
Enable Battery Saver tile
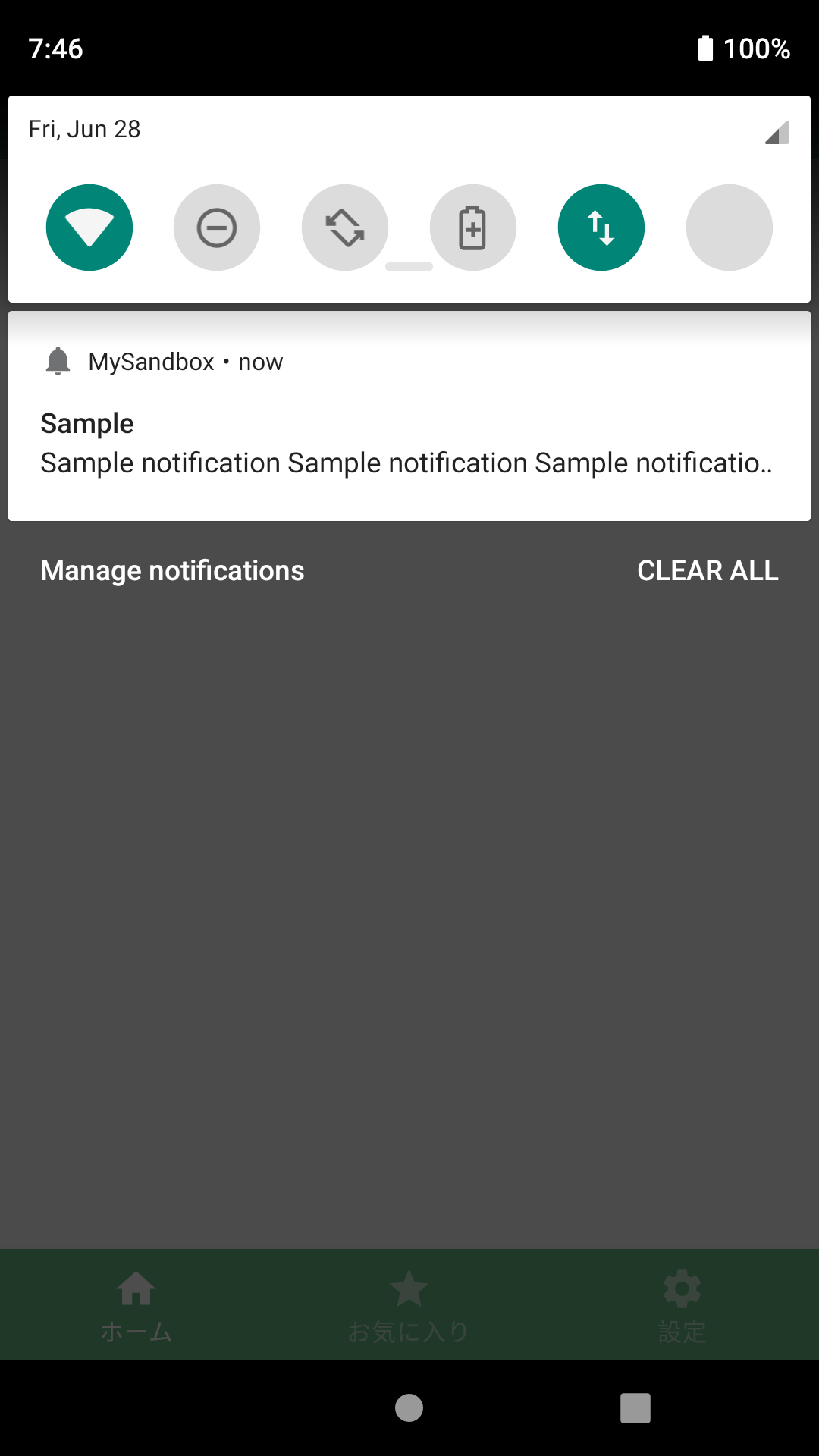click(473, 227)
